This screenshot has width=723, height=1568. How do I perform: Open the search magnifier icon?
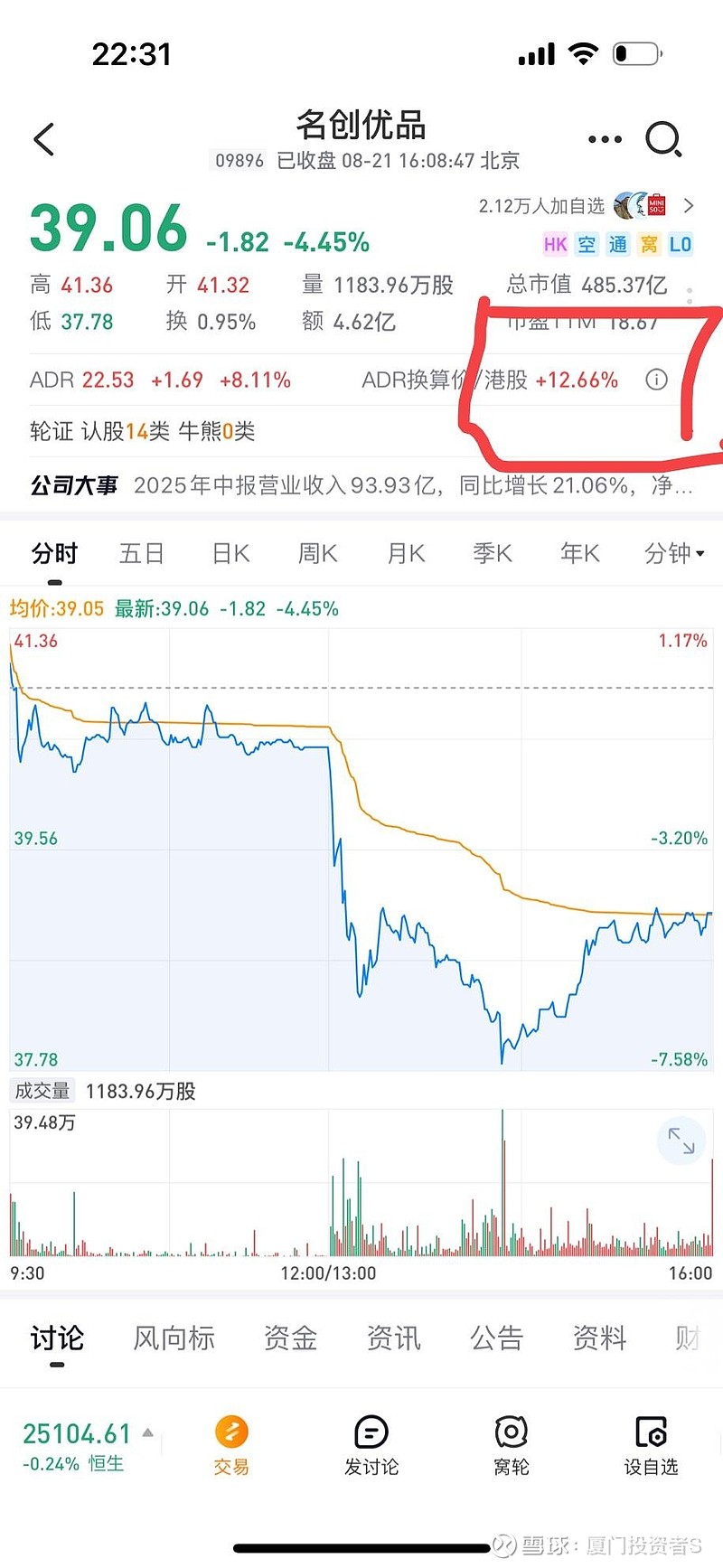663,140
